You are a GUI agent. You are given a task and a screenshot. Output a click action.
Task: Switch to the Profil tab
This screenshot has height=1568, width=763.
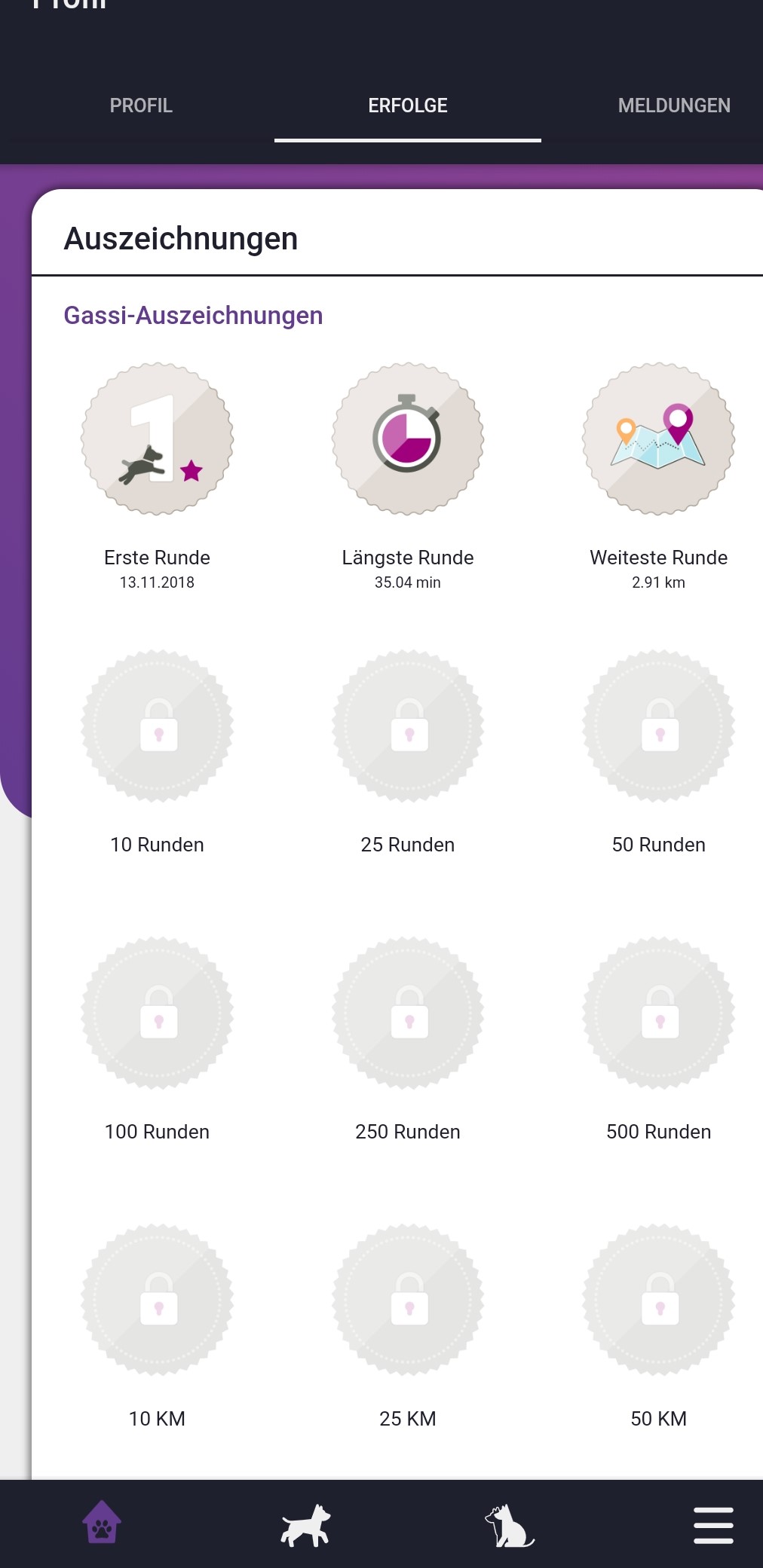141,105
